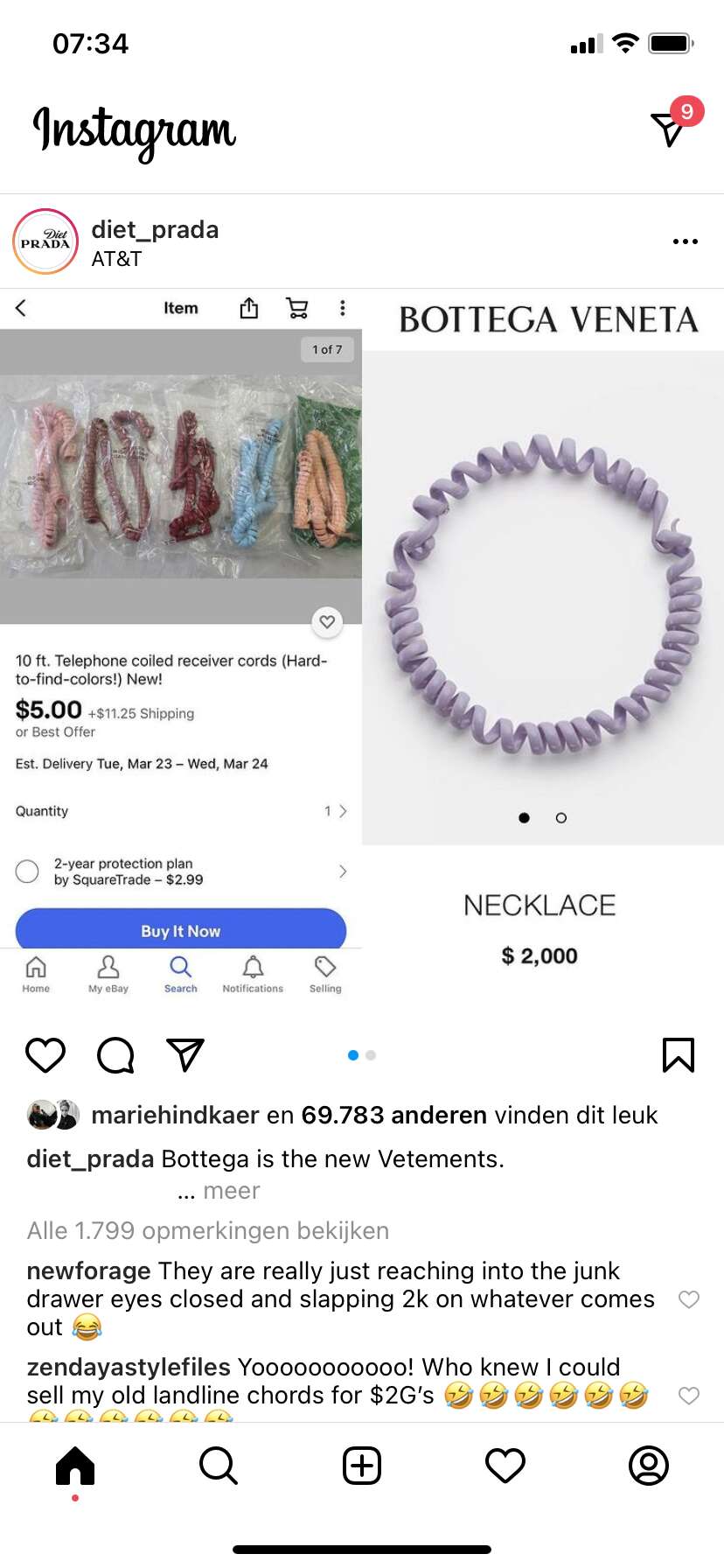
Task: Open diet_prada profile picture
Action: tap(45, 241)
